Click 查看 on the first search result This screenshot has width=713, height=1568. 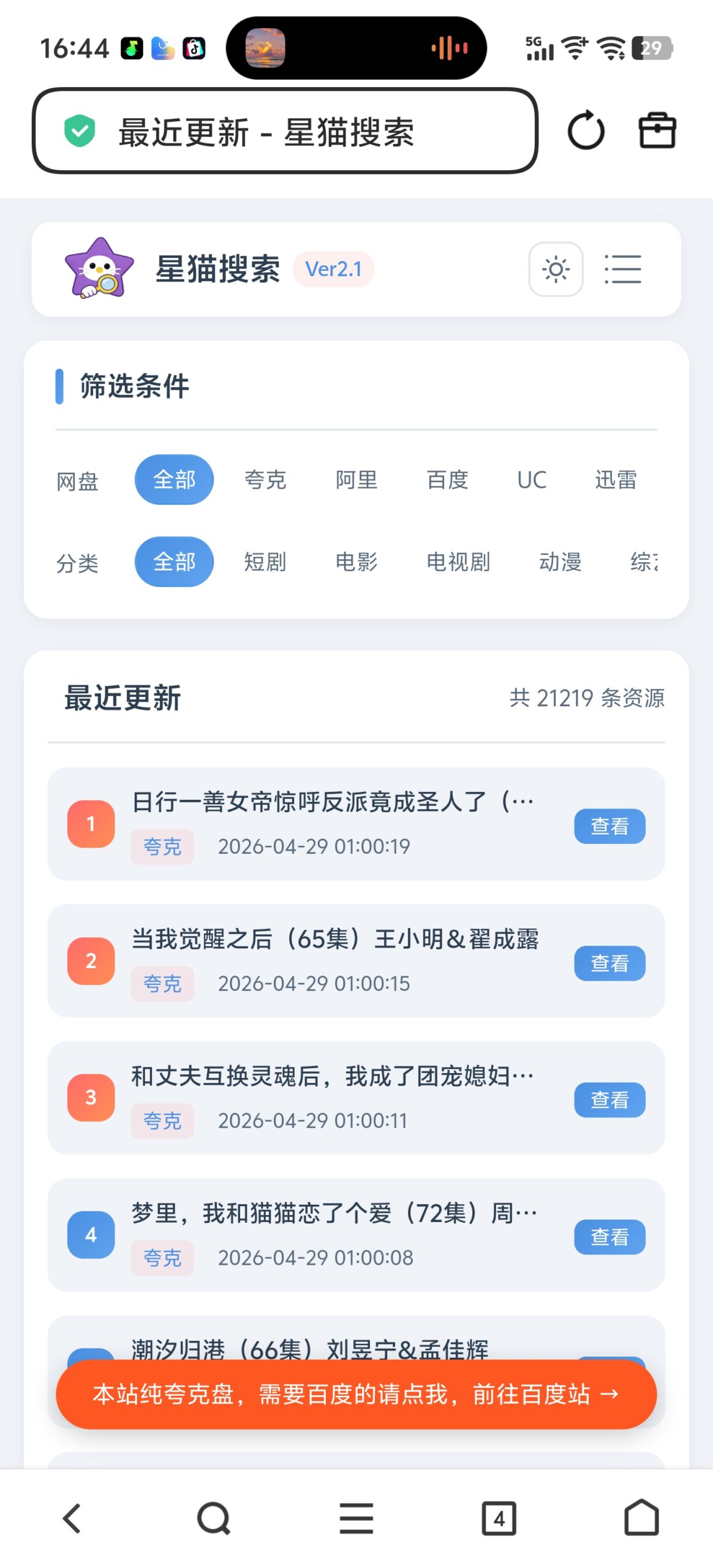tap(609, 826)
